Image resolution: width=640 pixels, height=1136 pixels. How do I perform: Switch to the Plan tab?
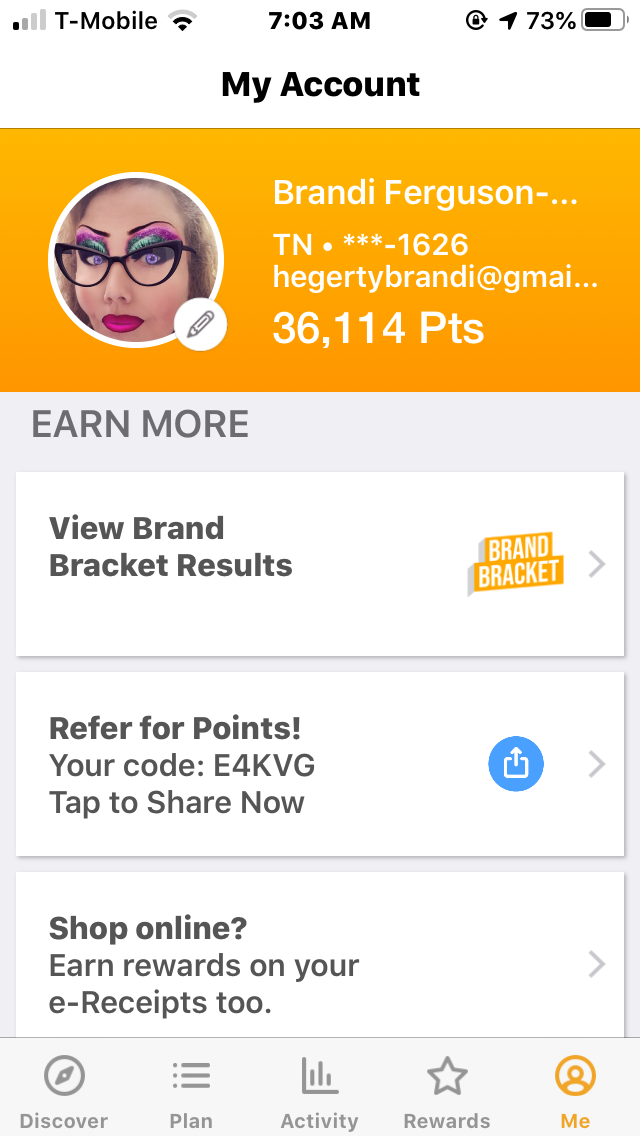click(x=191, y=1091)
